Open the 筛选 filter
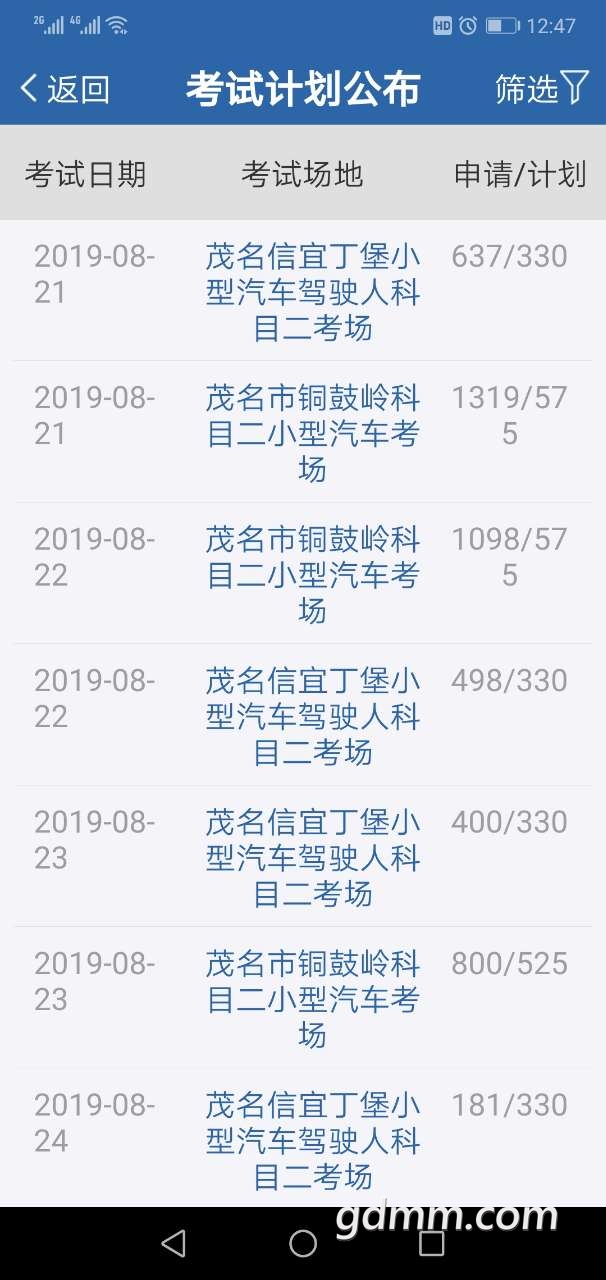 (x=542, y=89)
